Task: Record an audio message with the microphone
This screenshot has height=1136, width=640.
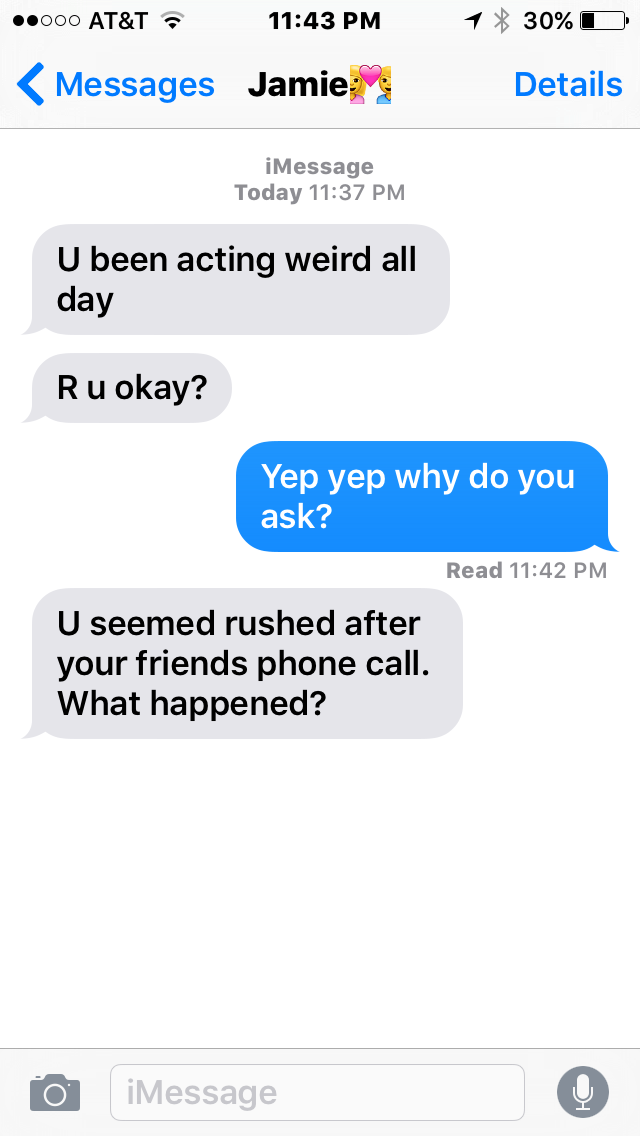Action: coord(582,1092)
